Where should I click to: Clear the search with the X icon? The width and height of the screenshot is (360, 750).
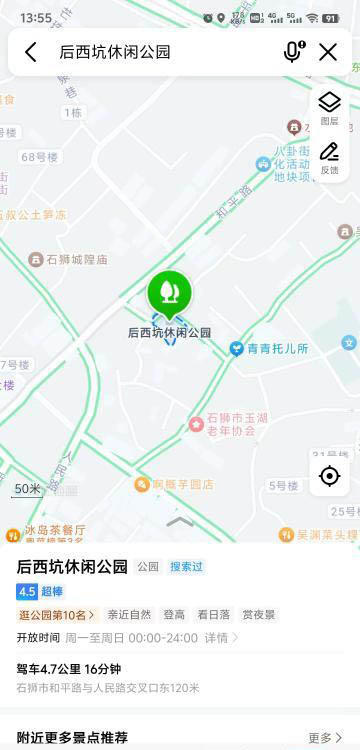click(x=328, y=52)
